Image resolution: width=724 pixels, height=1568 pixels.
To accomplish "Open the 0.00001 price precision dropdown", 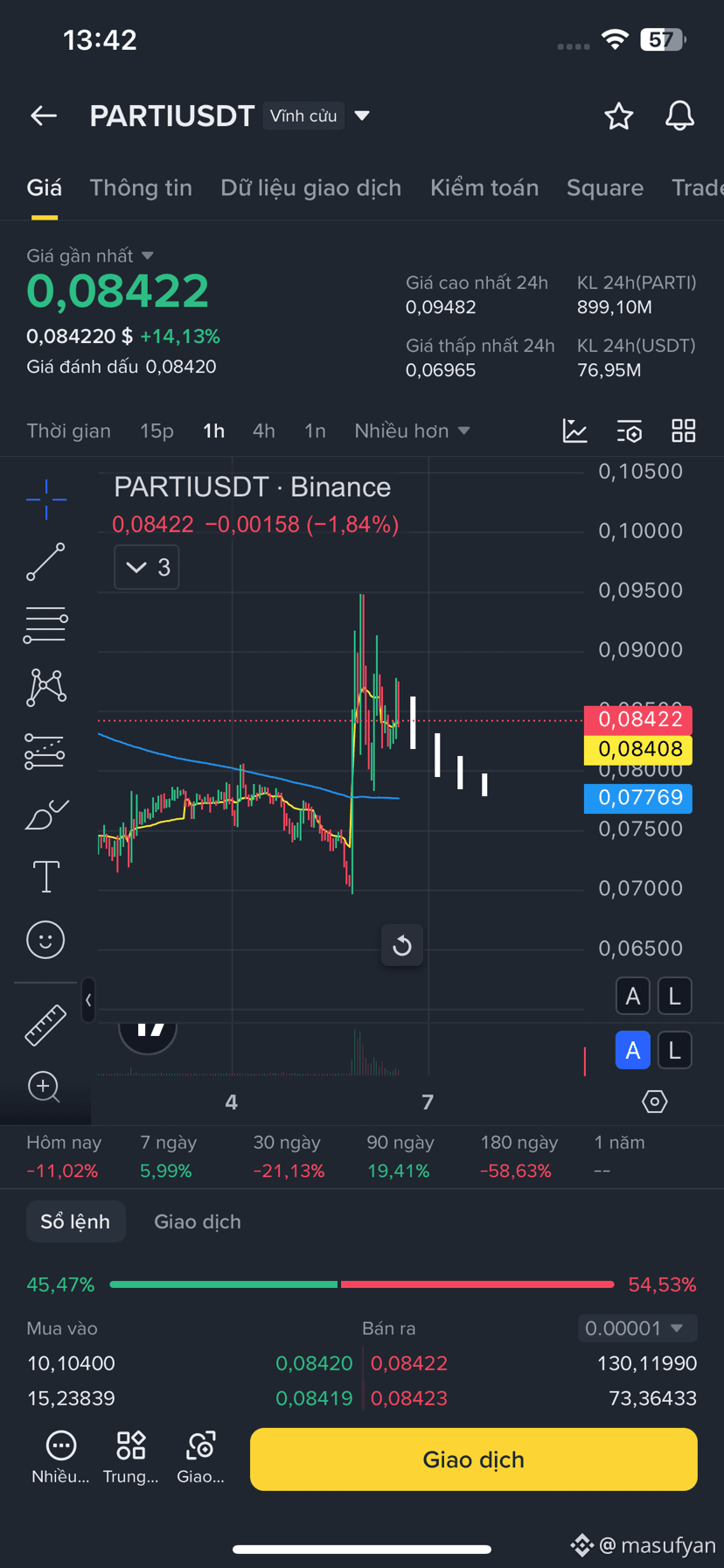I will 637,1328.
